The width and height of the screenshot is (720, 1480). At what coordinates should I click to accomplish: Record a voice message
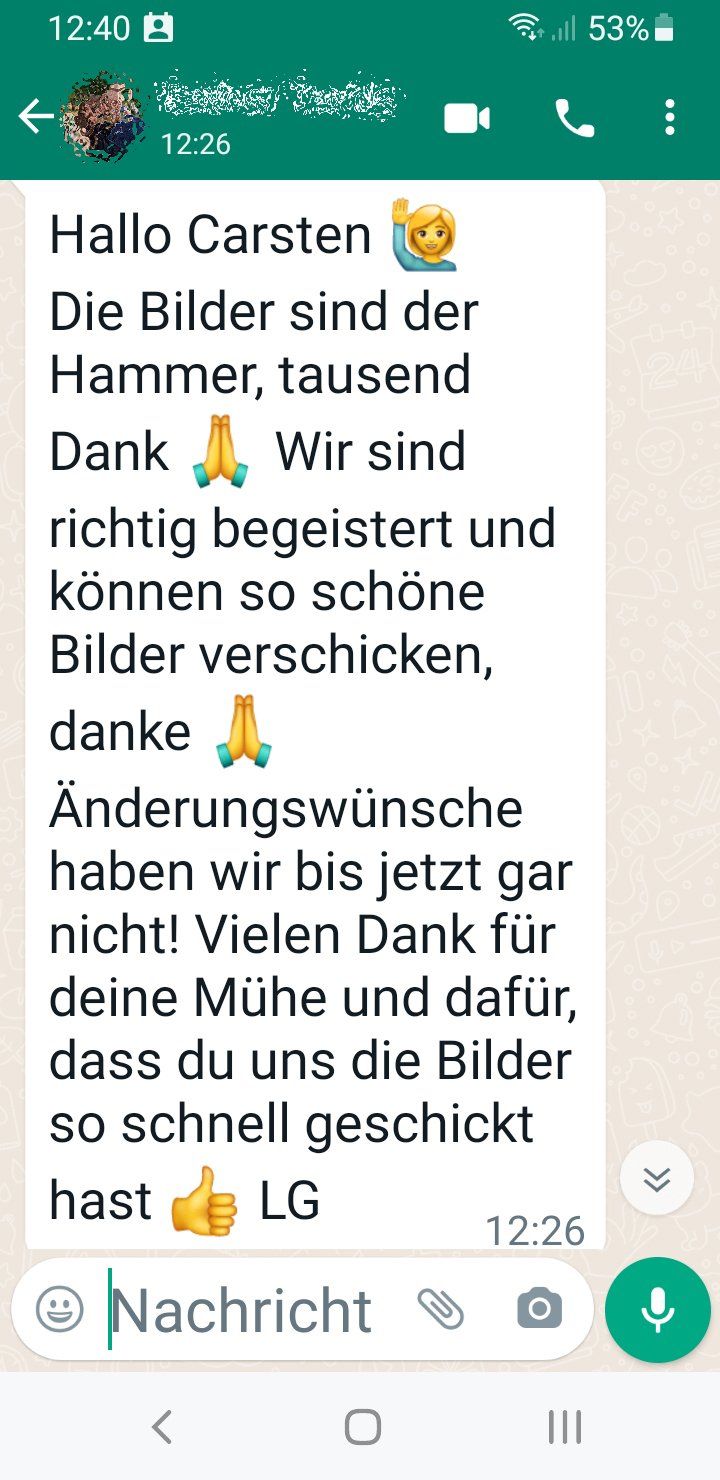pos(657,1309)
